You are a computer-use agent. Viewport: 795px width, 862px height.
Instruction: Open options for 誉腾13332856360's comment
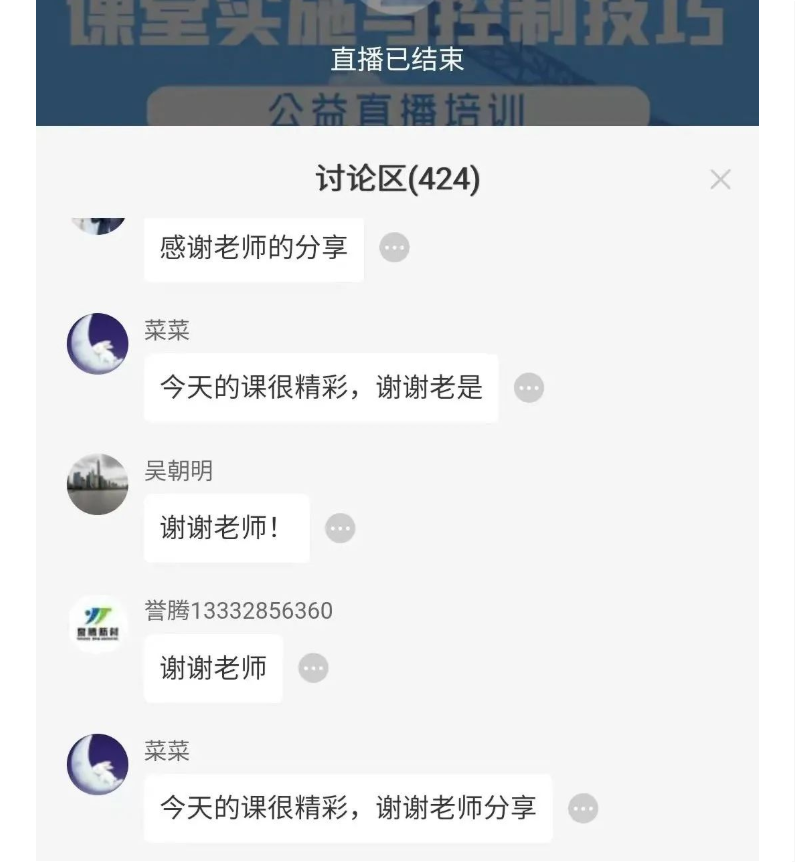coord(313,668)
